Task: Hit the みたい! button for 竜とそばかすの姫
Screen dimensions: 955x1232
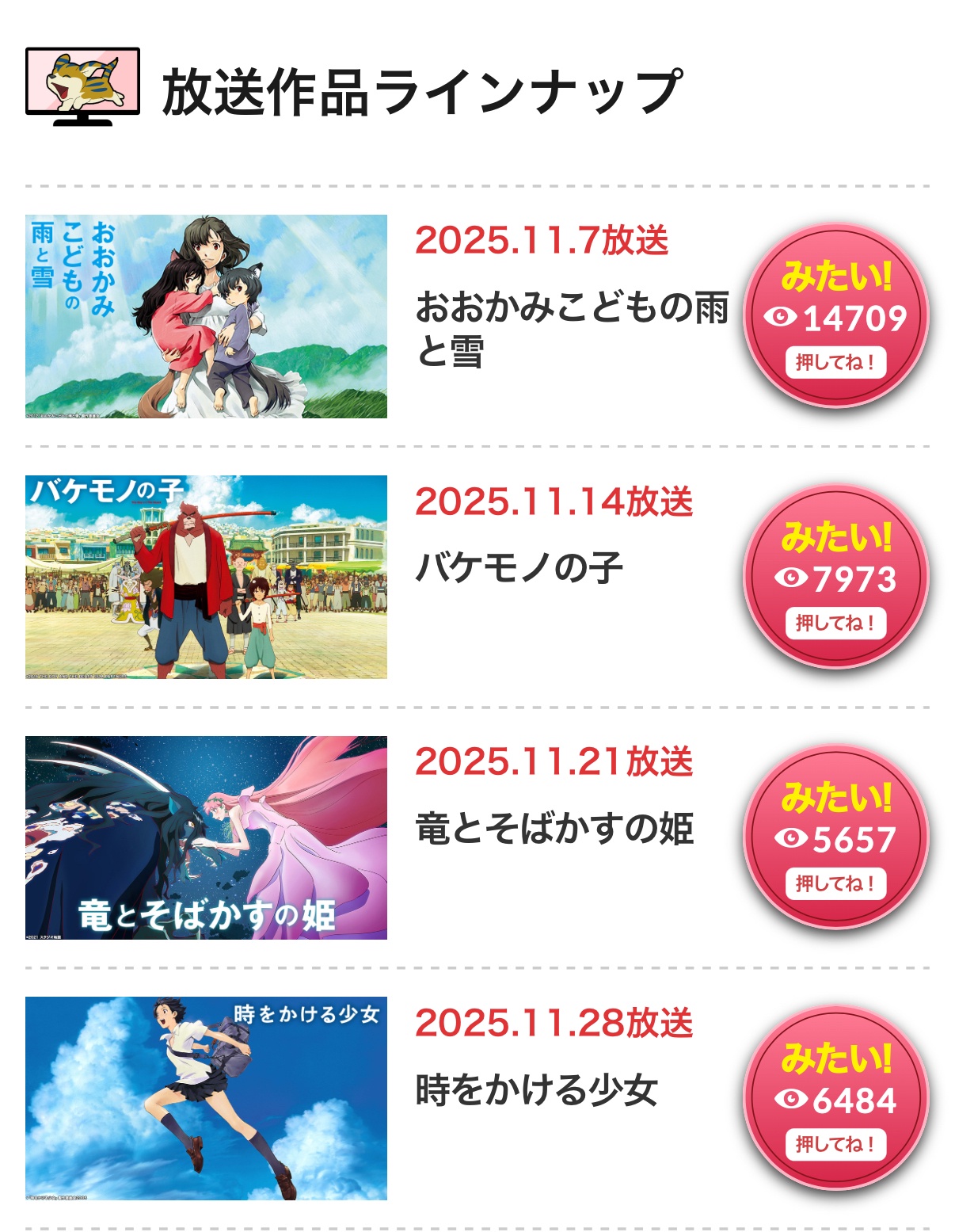Action: (x=835, y=838)
